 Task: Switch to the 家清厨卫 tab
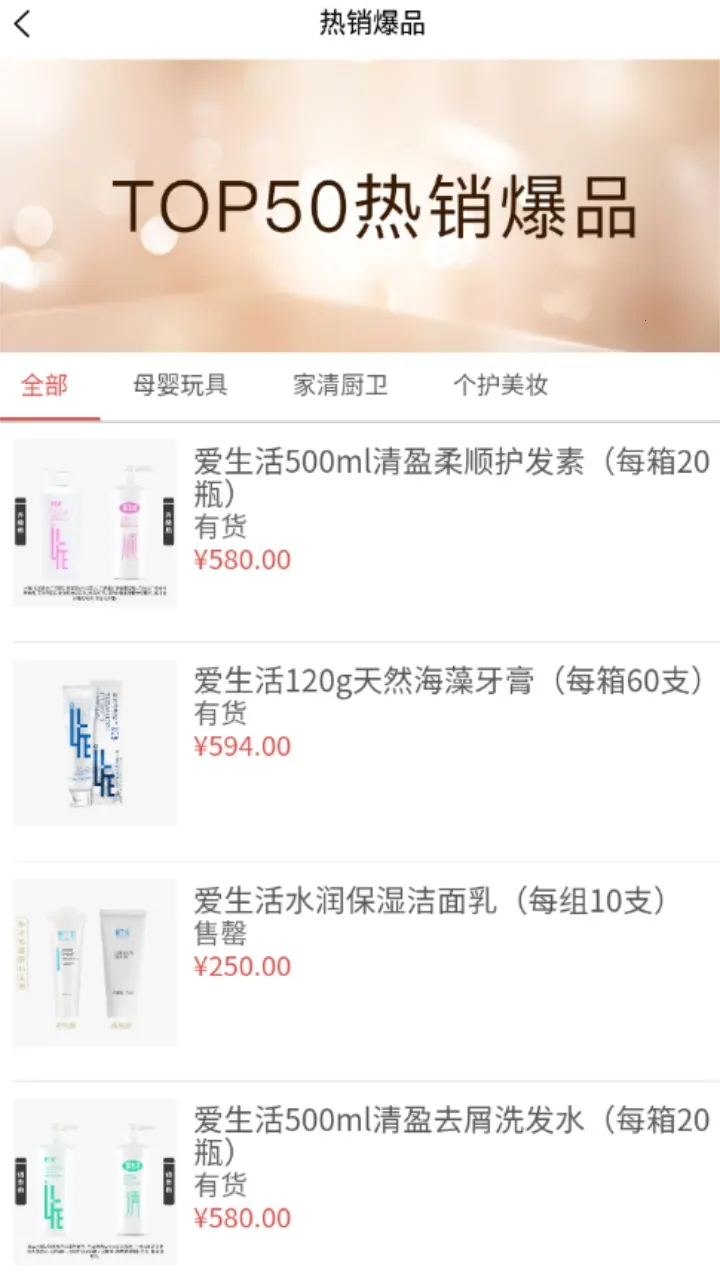(340, 385)
